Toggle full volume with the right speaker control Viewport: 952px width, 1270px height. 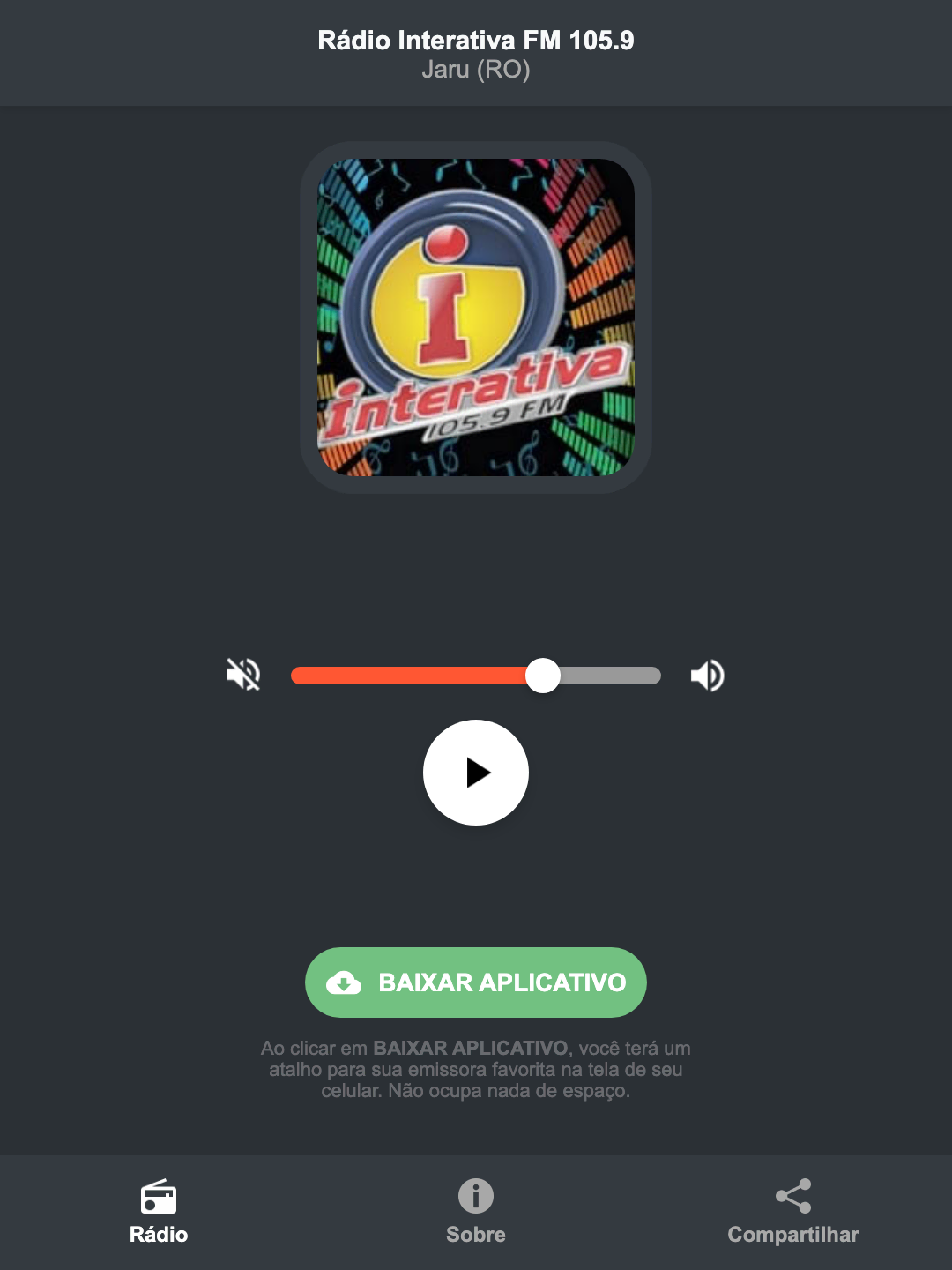[x=706, y=675]
